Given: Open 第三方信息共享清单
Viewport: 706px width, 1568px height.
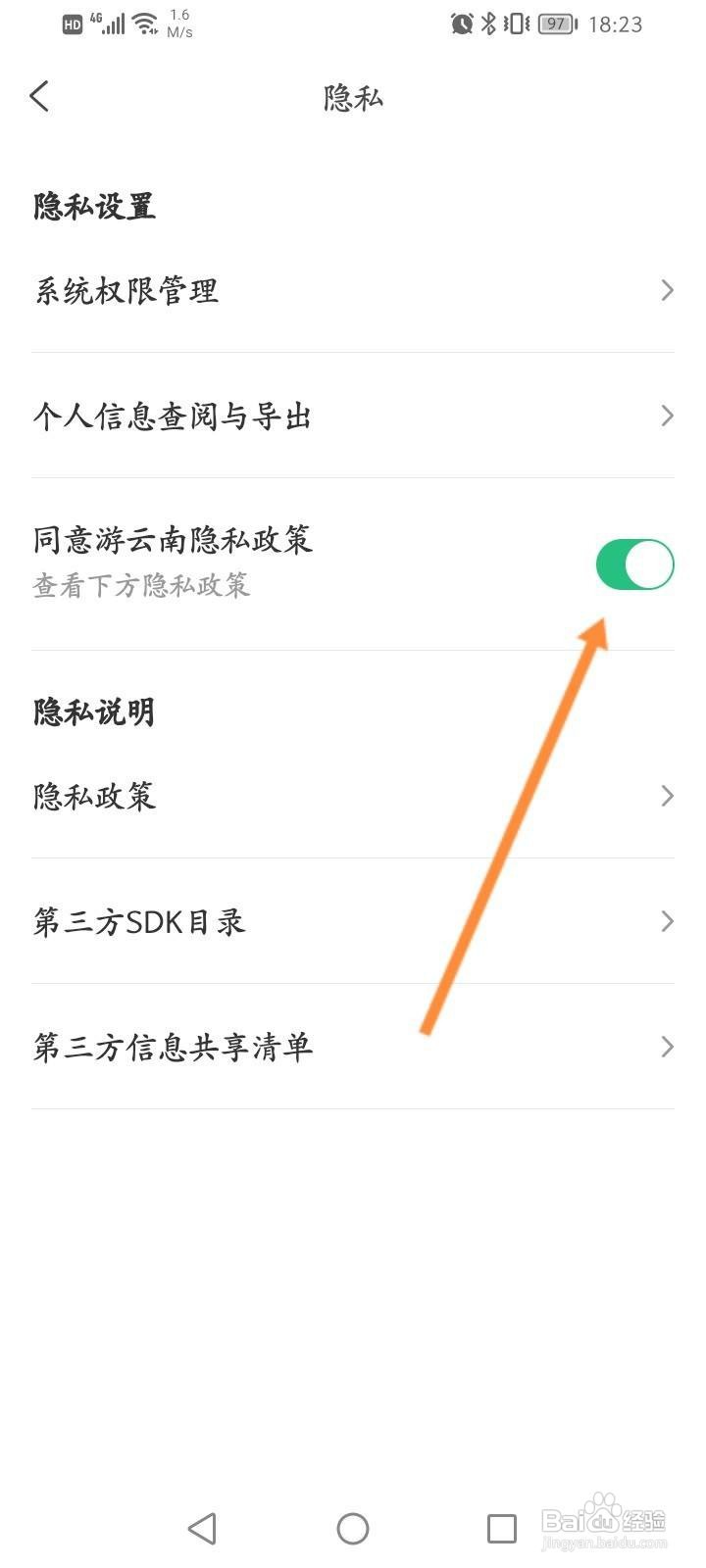Looking at the screenshot, I should (x=173, y=1047).
